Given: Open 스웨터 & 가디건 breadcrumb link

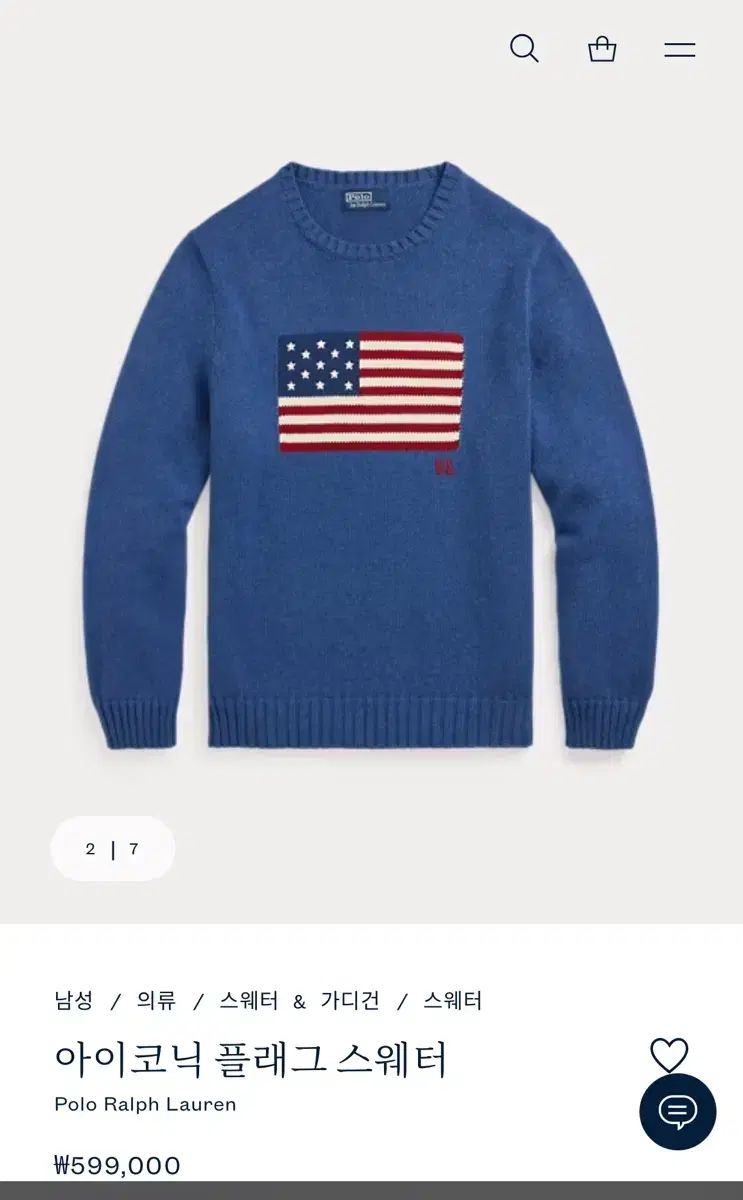Looking at the screenshot, I should (x=299, y=1000).
